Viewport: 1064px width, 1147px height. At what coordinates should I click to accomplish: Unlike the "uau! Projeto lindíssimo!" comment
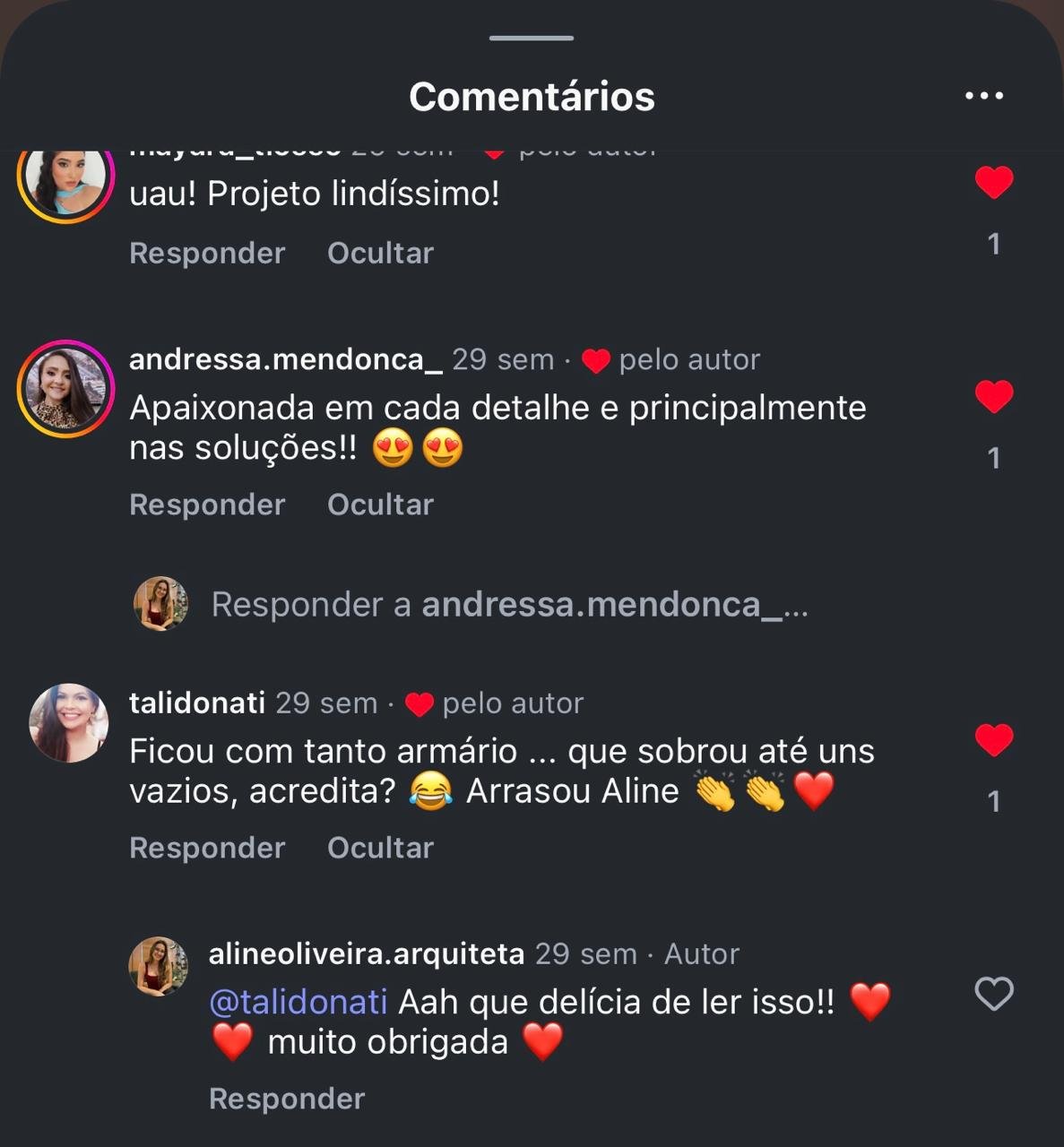[x=993, y=183]
